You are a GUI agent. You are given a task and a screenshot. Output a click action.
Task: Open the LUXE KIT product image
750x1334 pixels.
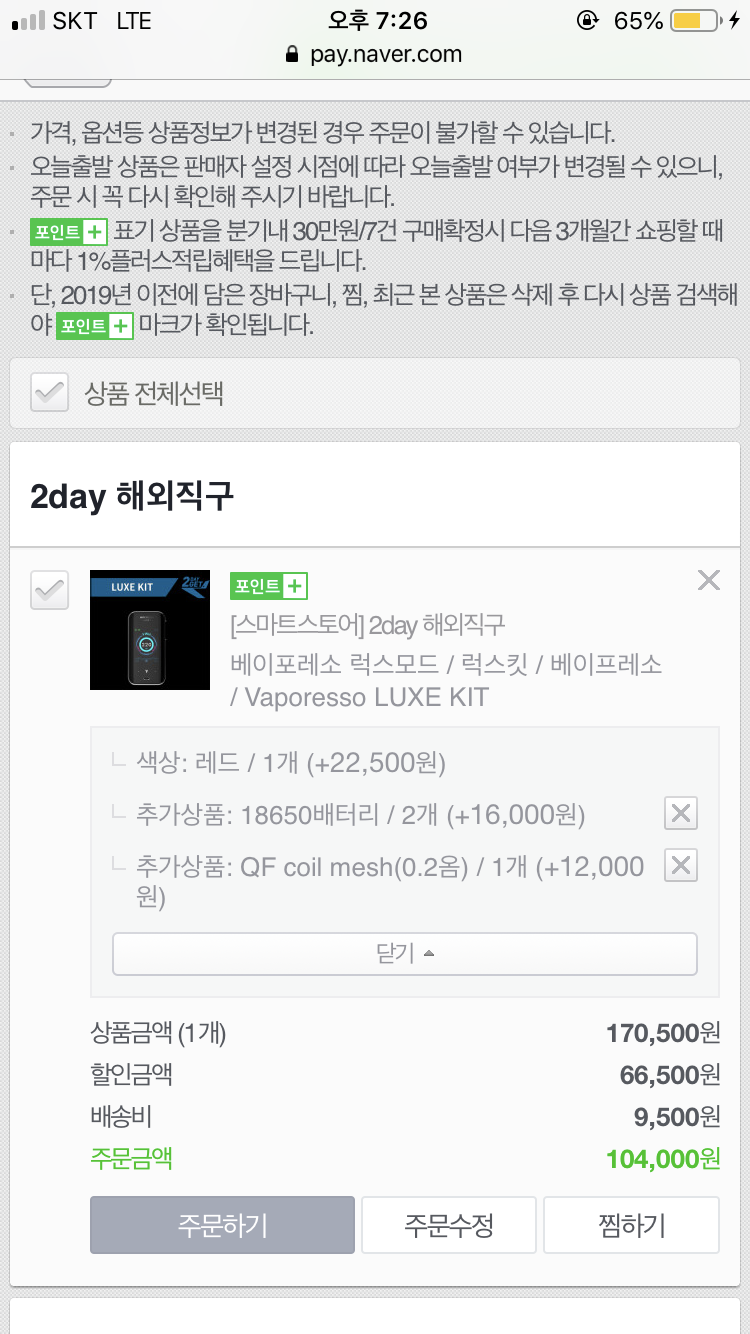click(x=150, y=630)
